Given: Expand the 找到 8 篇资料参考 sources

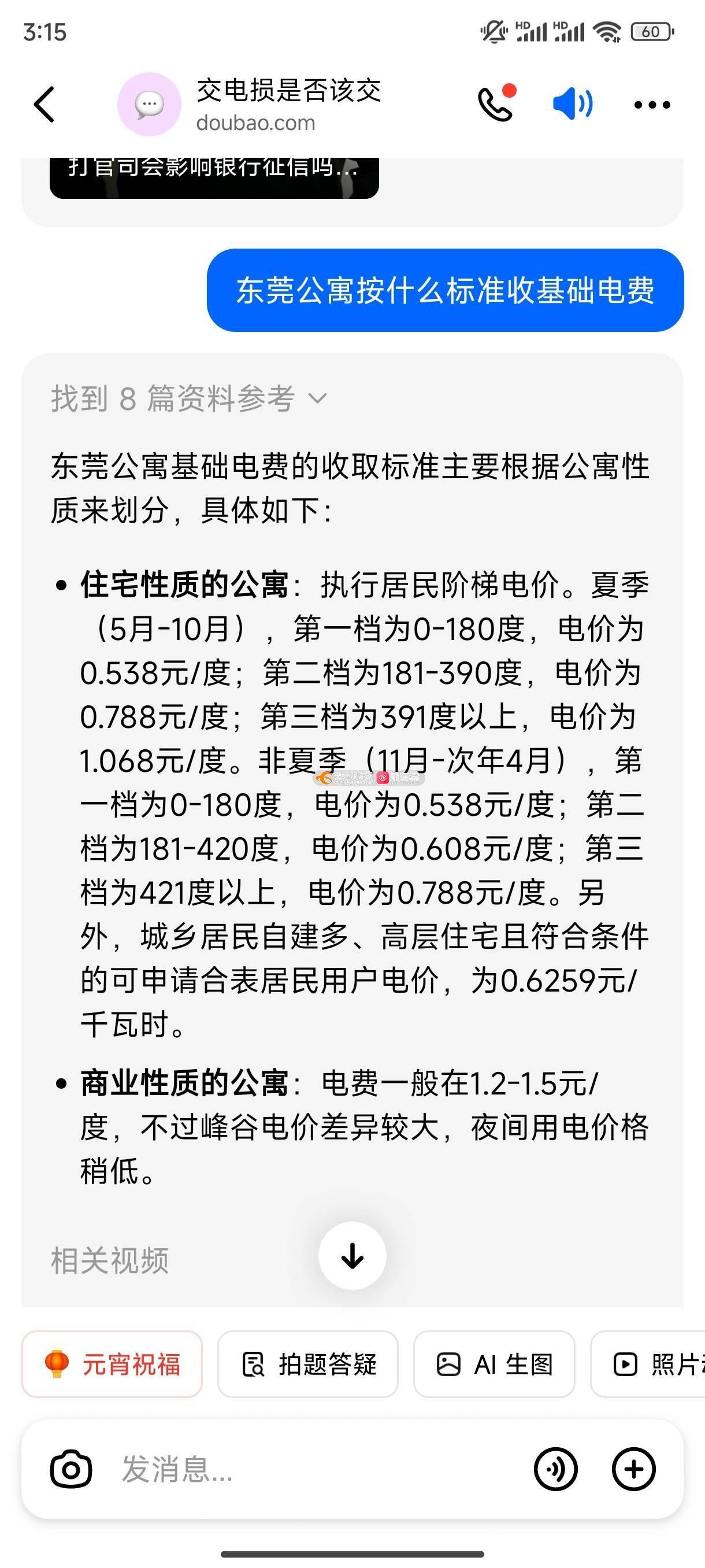Looking at the screenshot, I should click(189, 398).
